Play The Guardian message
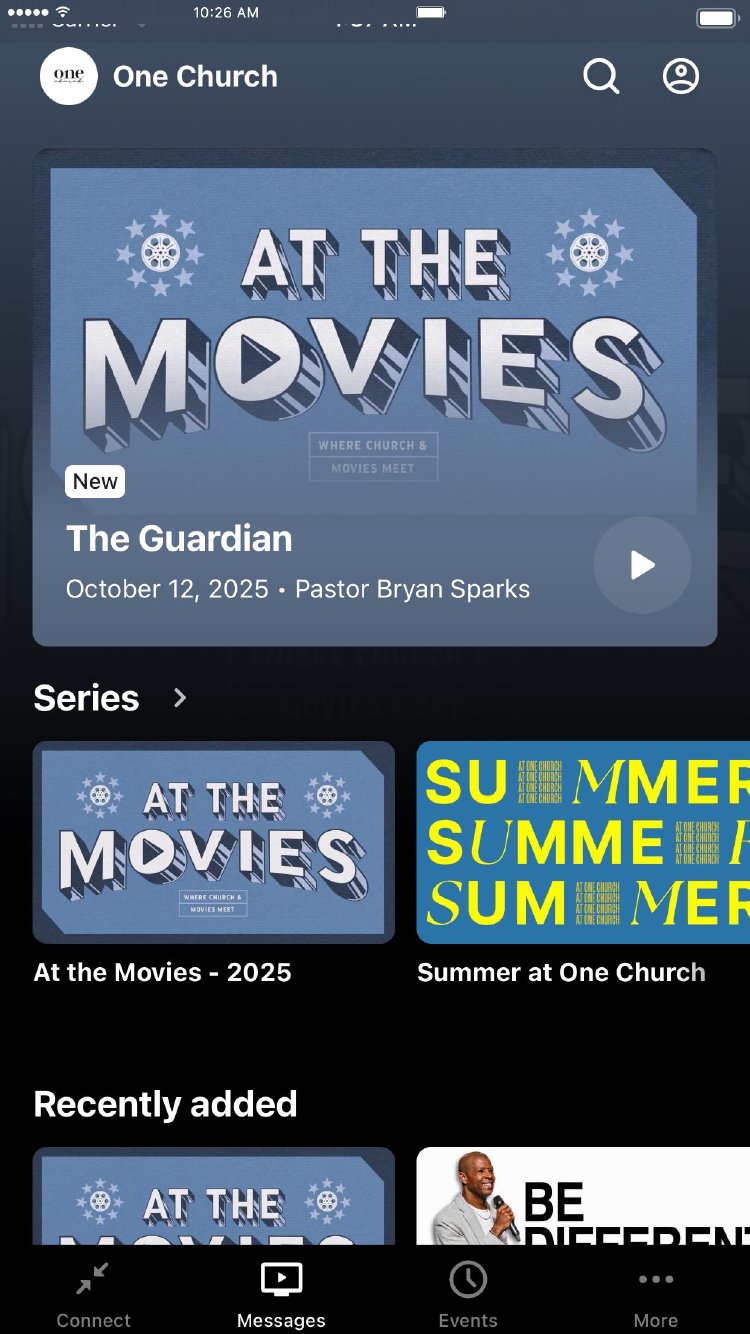This screenshot has height=1334, width=750. point(642,565)
